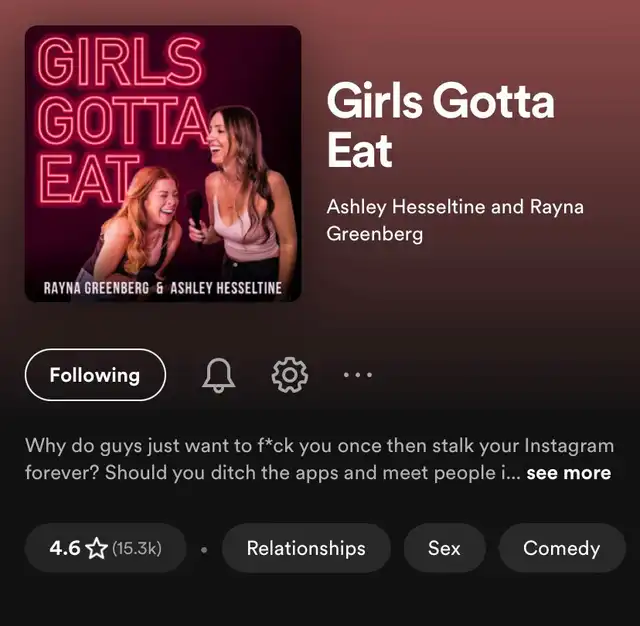Select the Sex category chip
Image resolution: width=640 pixels, height=626 pixels.
(444, 548)
